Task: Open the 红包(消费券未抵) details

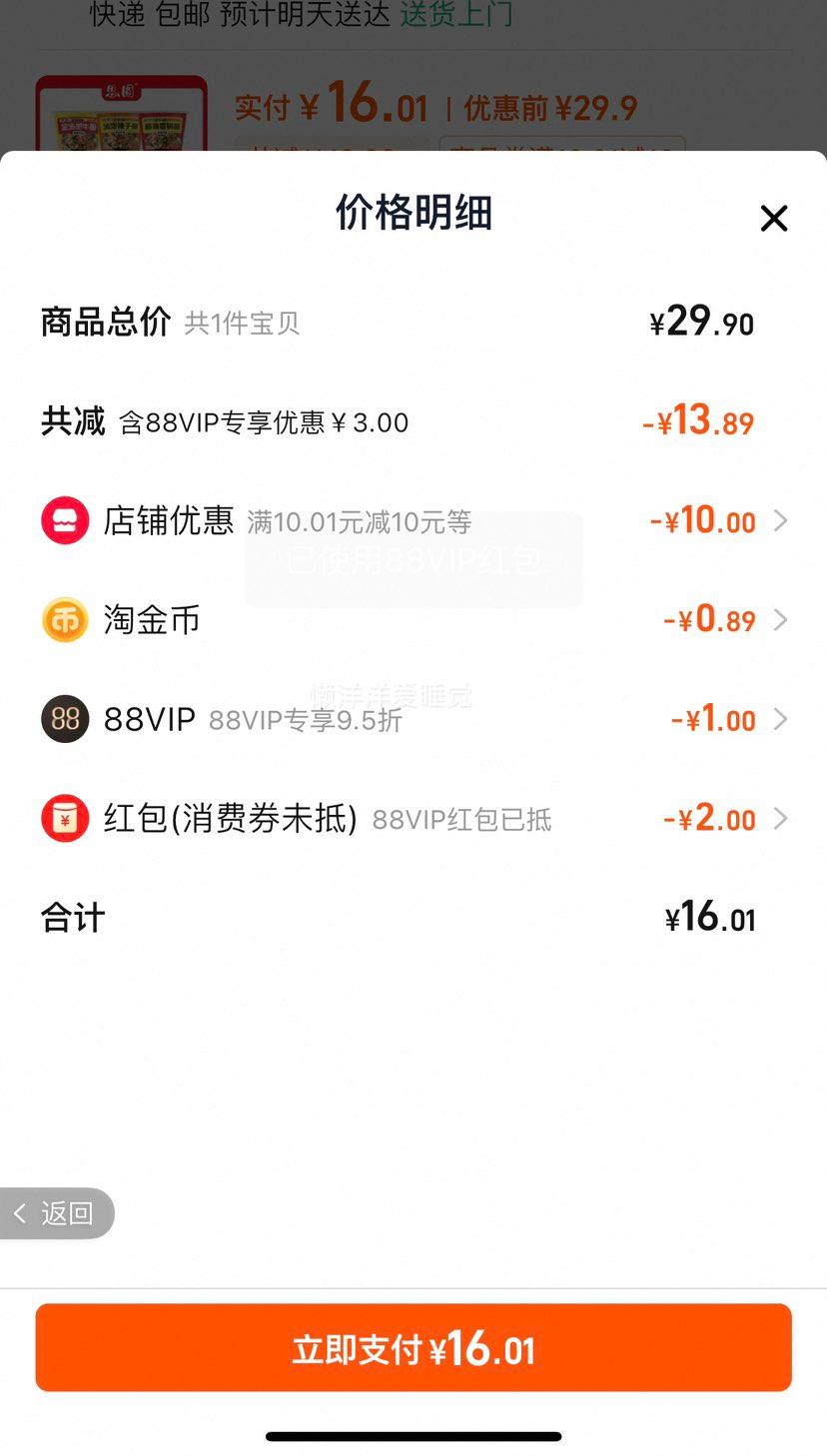Action: tap(780, 819)
